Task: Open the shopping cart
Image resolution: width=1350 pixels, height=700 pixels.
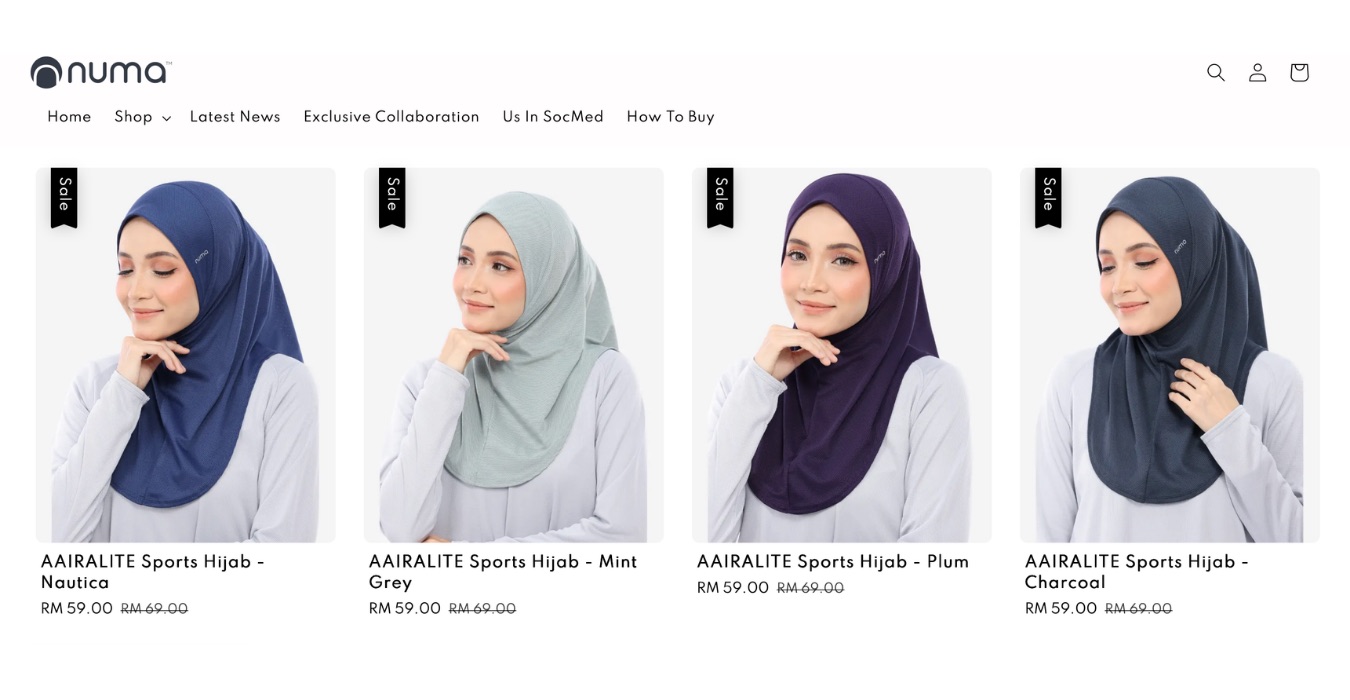Action: tap(1299, 72)
